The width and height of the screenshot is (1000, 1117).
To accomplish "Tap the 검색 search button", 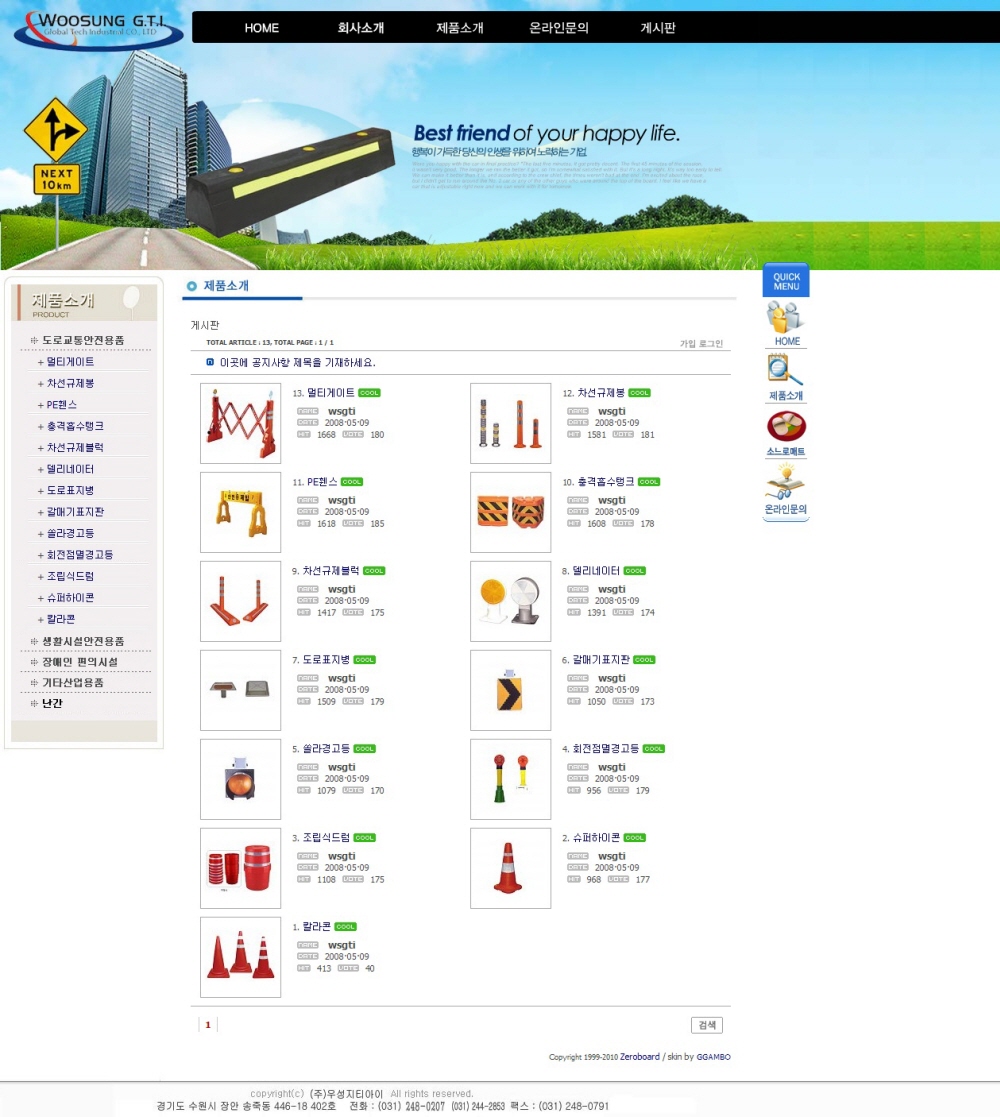I will (706, 1025).
